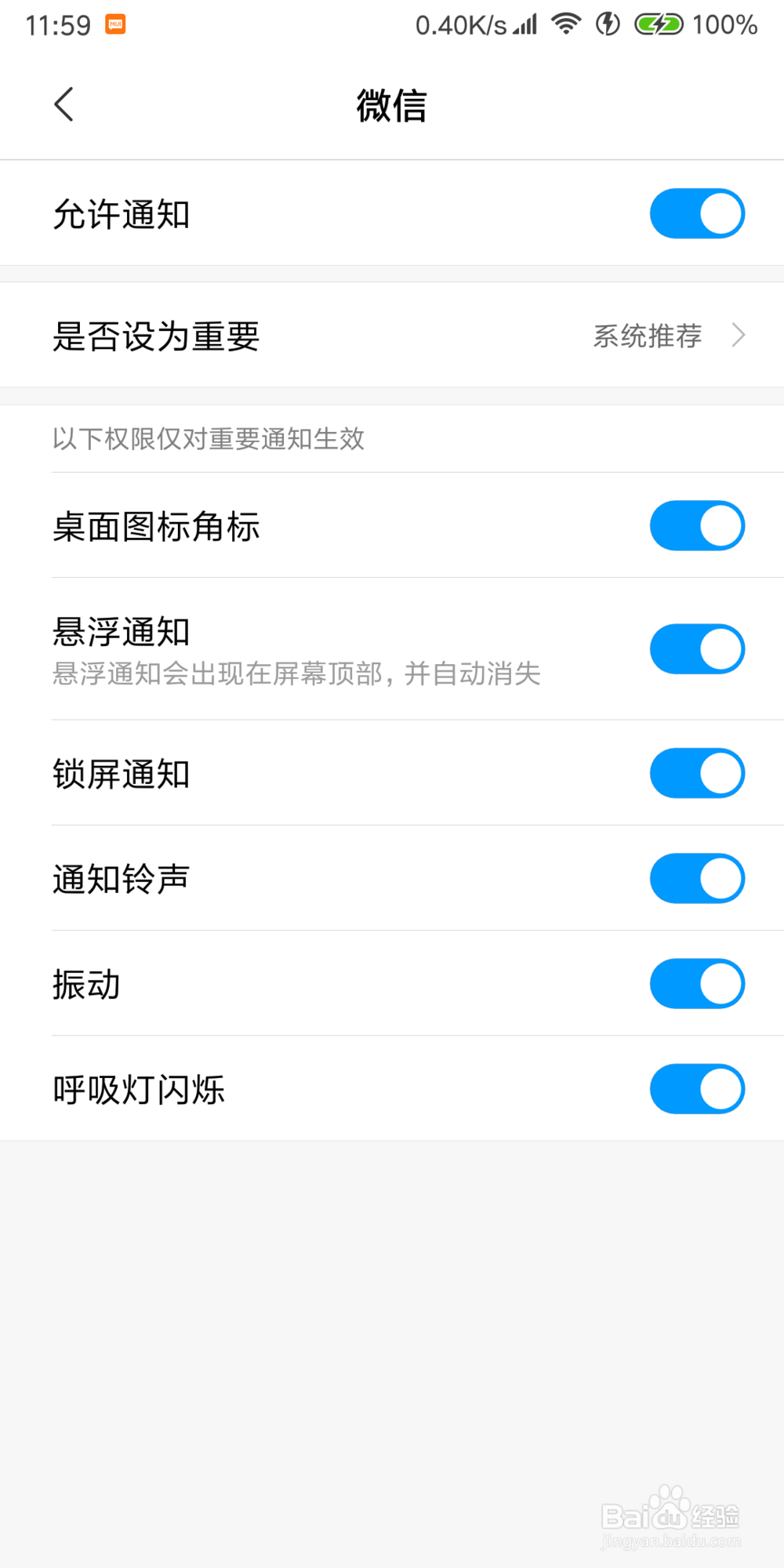Turn off the 呼吸灯闪烁 LED switch
The image size is (784, 1568).
[697, 1089]
